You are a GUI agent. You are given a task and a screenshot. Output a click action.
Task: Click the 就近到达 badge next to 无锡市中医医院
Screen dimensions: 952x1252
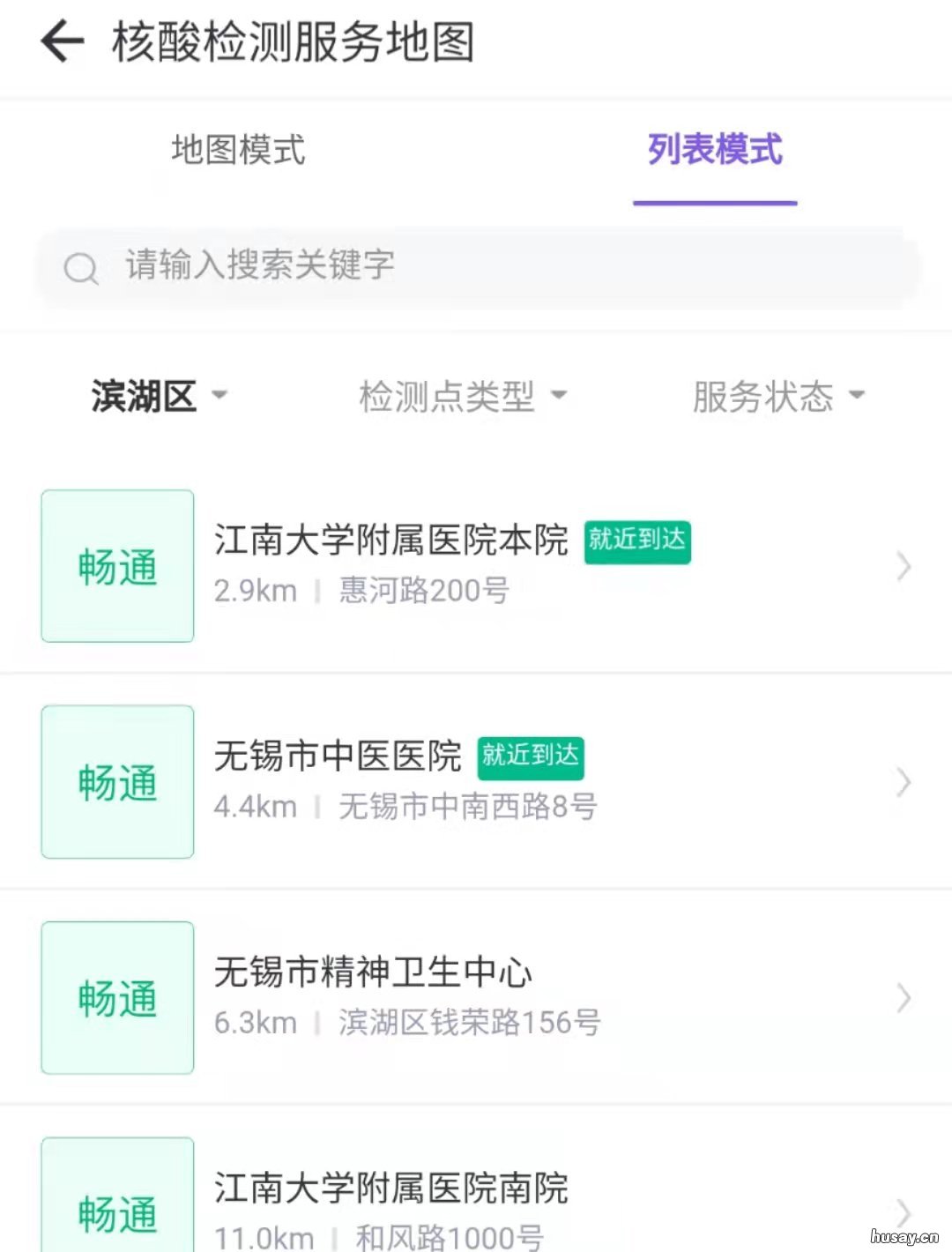pos(529,756)
